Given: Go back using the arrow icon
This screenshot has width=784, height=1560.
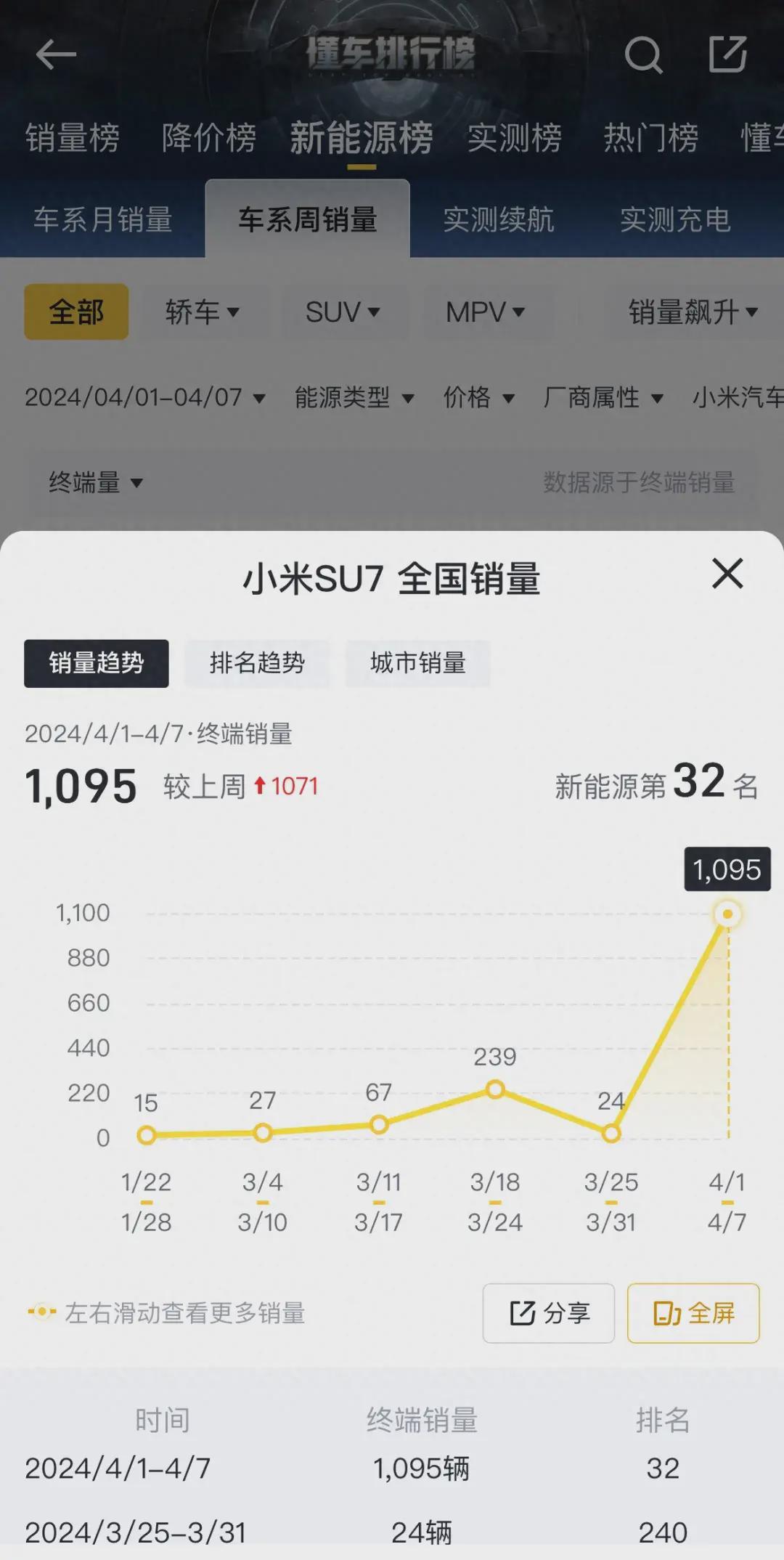Looking at the screenshot, I should pyautogui.click(x=56, y=54).
